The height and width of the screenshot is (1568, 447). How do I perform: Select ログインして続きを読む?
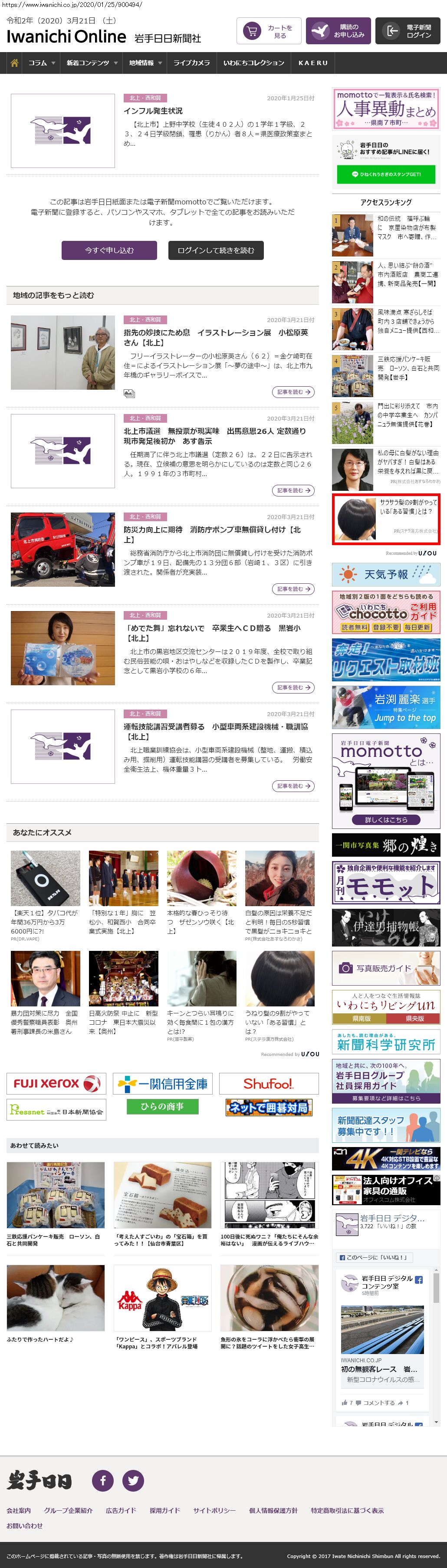[216, 250]
